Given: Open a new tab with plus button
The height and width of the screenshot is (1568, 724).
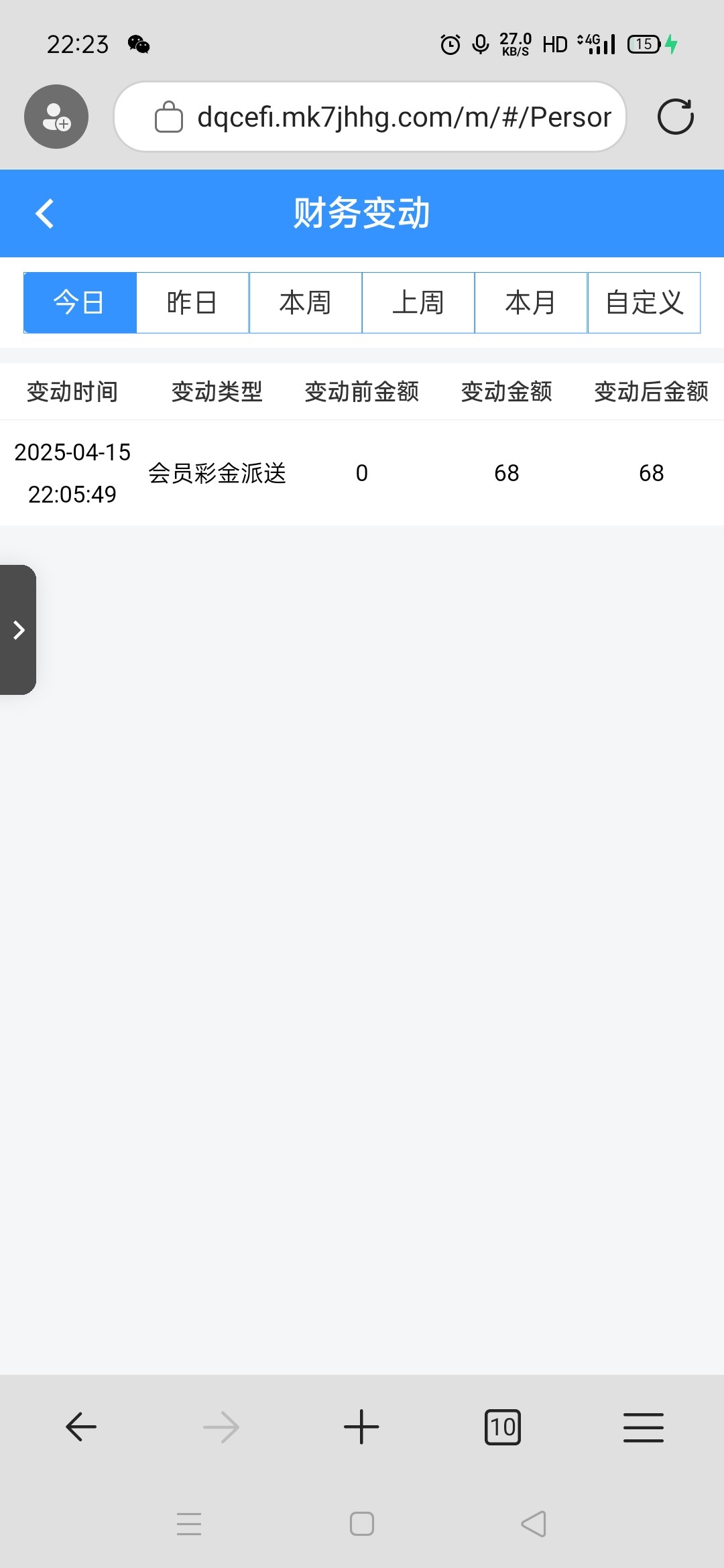Looking at the screenshot, I should click(361, 1427).
